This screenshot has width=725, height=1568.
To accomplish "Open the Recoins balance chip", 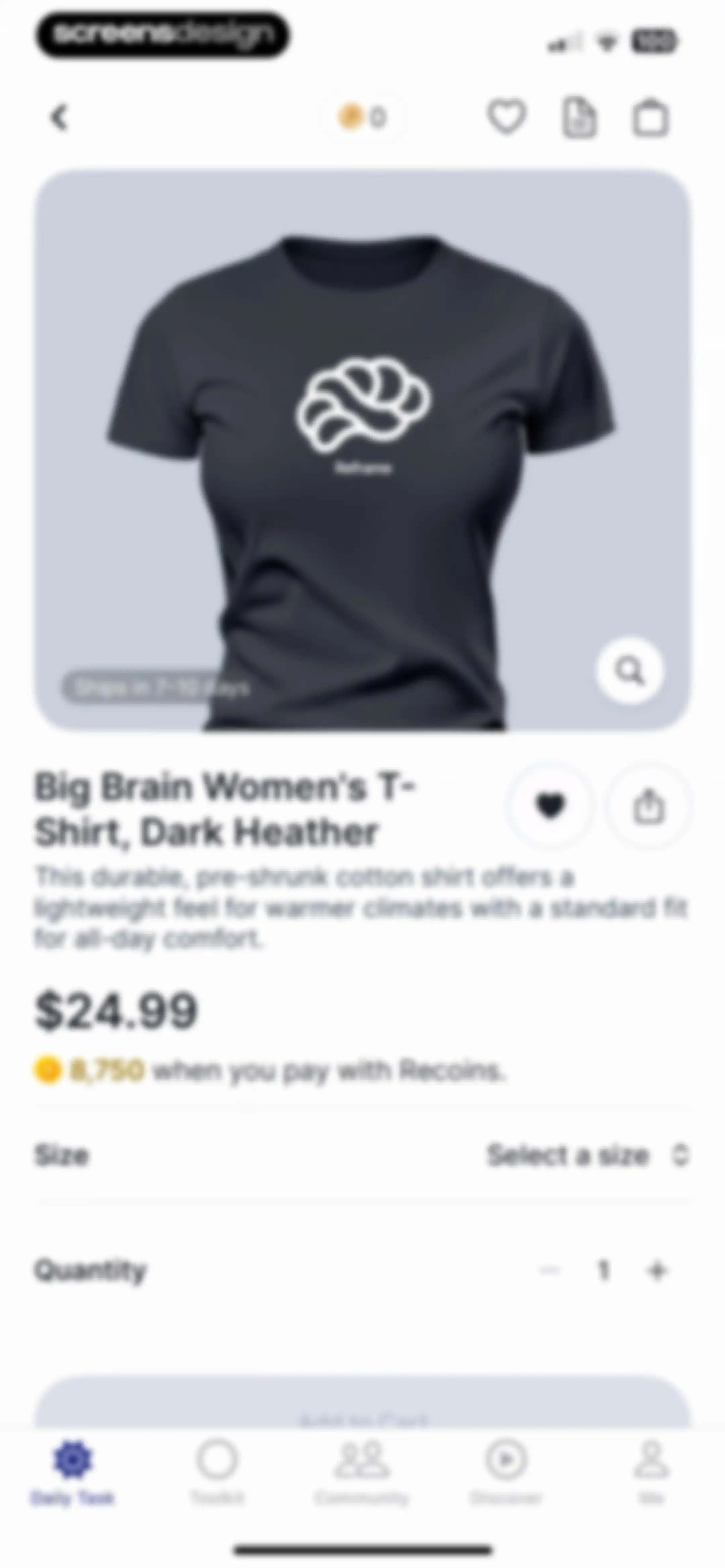I will click(364, 117).
